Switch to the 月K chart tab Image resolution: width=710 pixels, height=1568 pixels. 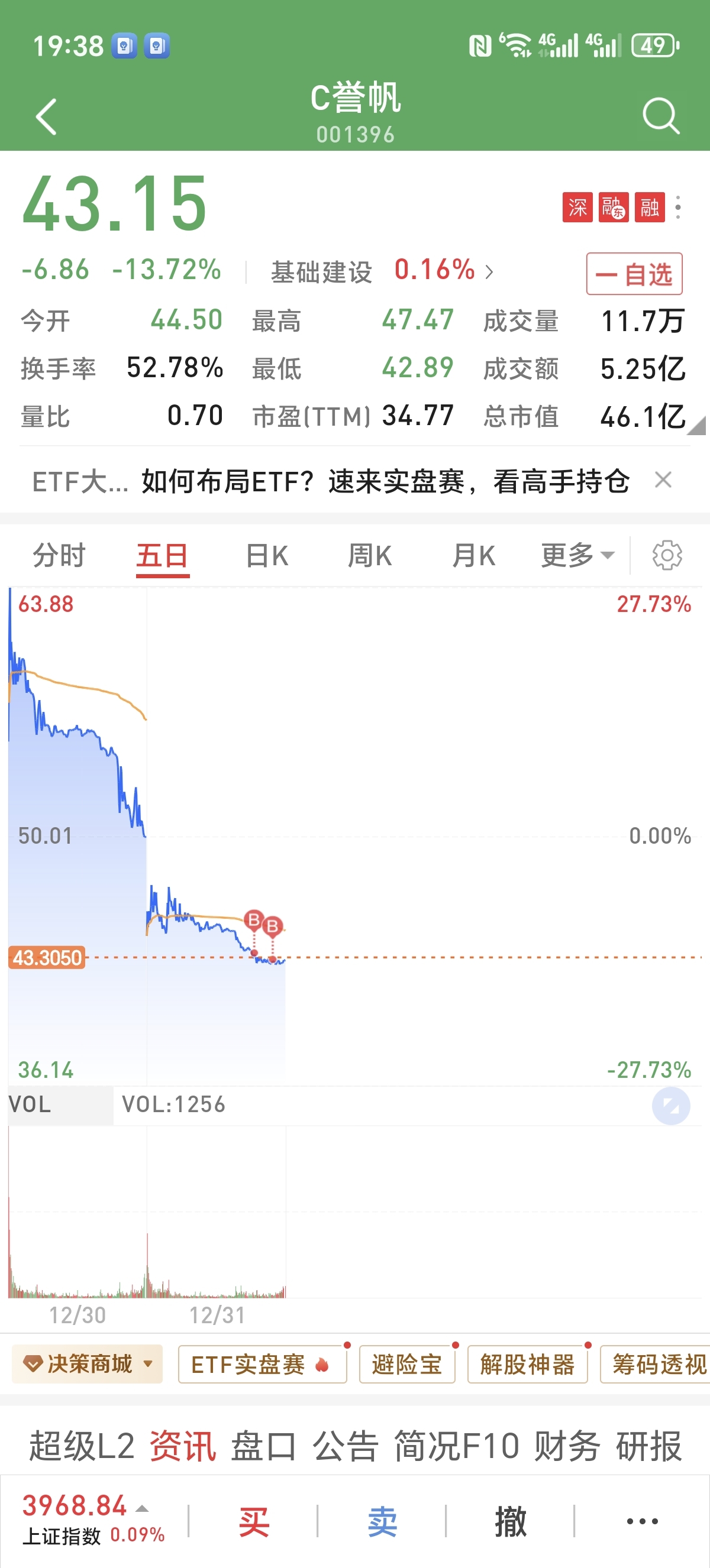click(x=473, y=556)
